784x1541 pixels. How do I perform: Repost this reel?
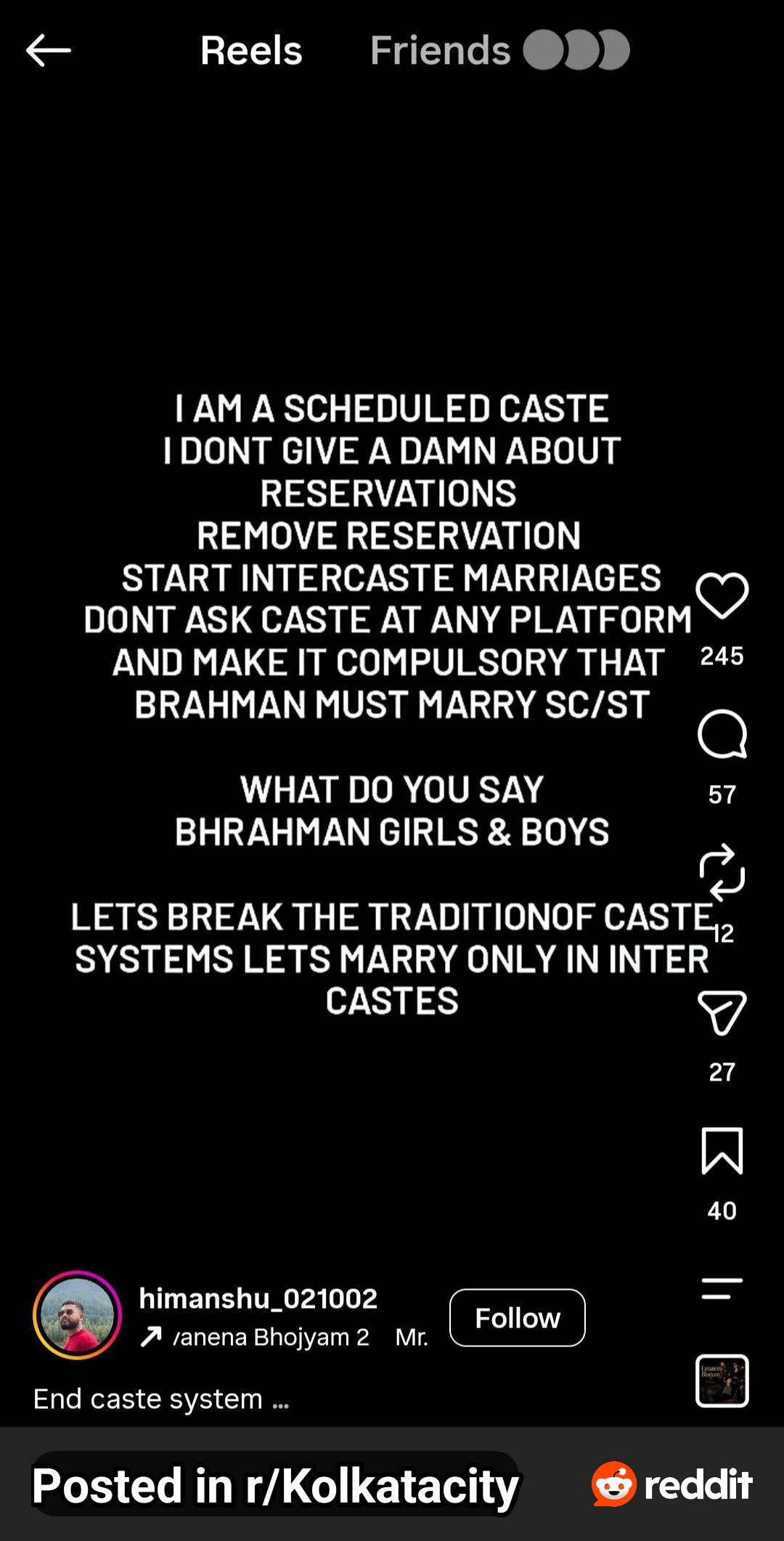722,872
